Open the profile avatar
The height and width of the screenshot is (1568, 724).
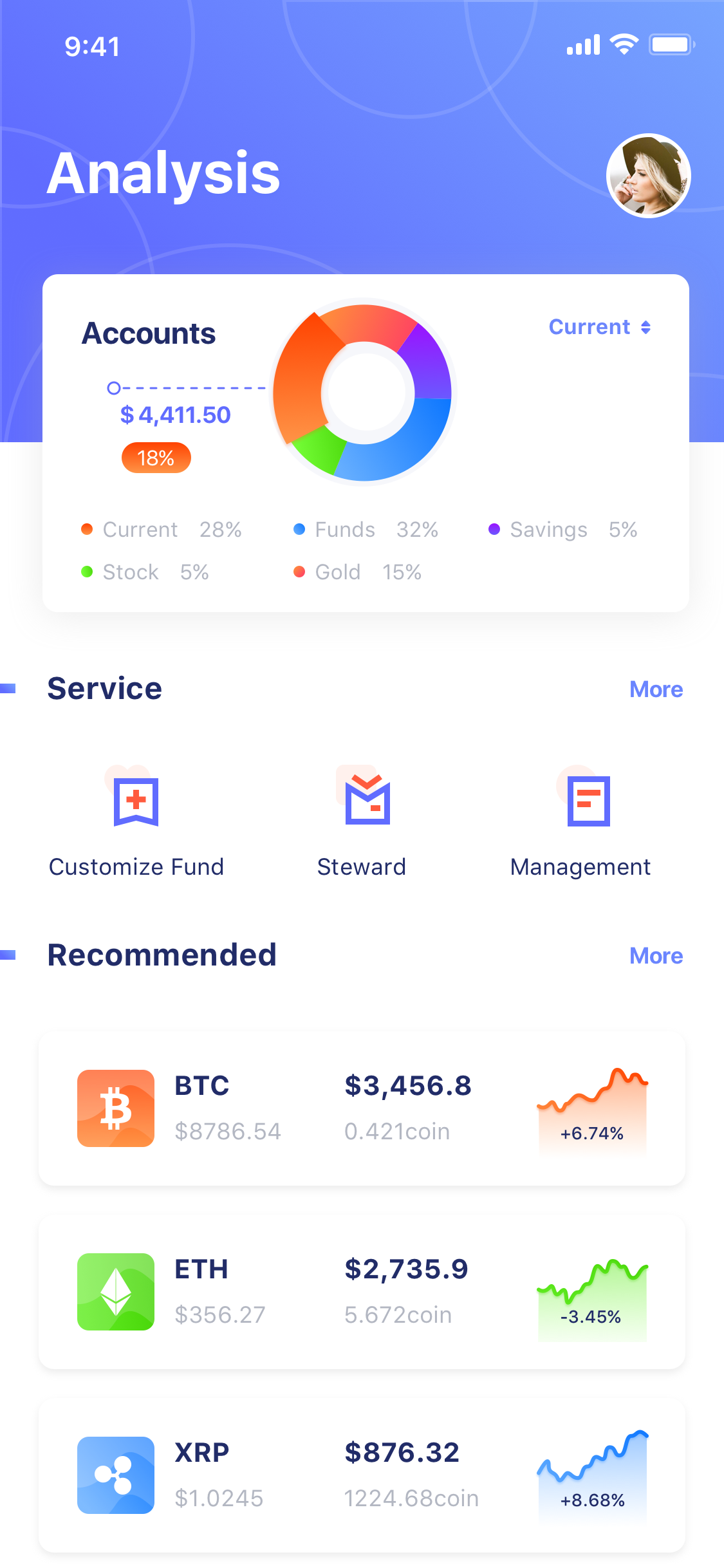point(648,175)
